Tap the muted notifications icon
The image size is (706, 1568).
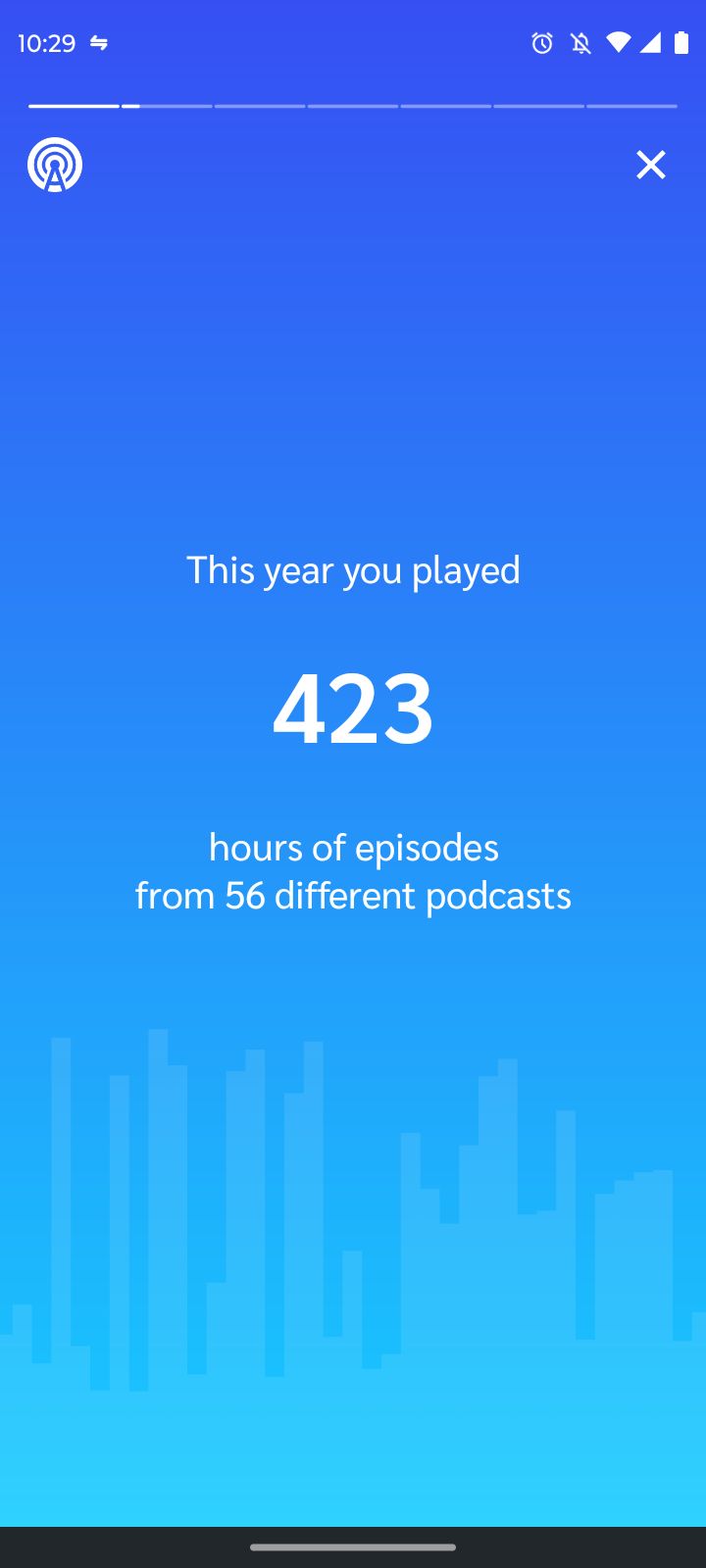coord(581,42)
